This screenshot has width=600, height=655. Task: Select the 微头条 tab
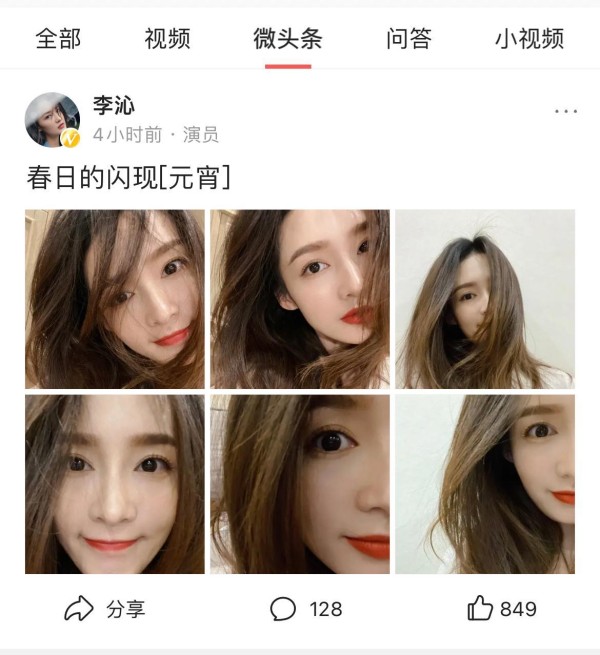[288, 39]
